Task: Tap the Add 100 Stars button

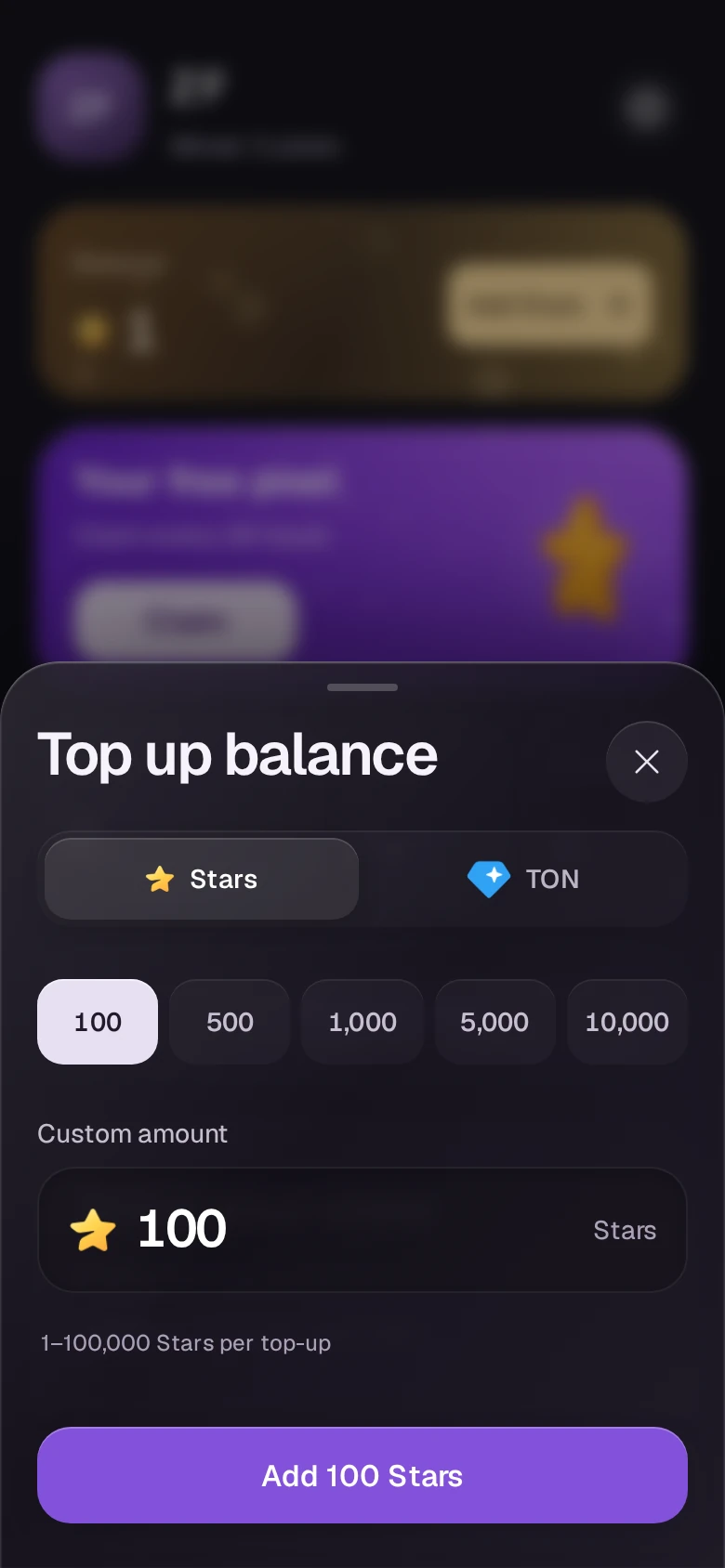Action: pos(362,1475)
